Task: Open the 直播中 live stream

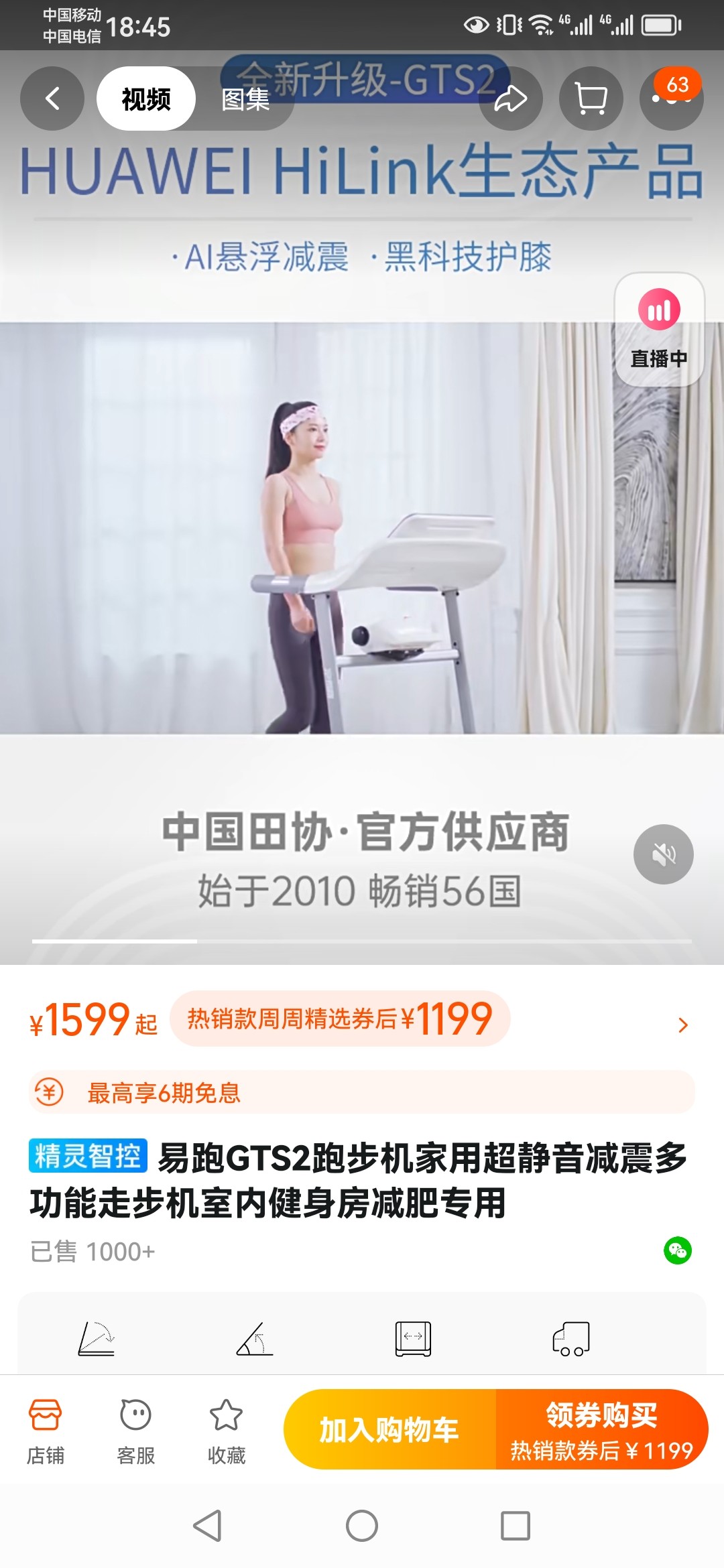Action: click(x=659, y=330)
